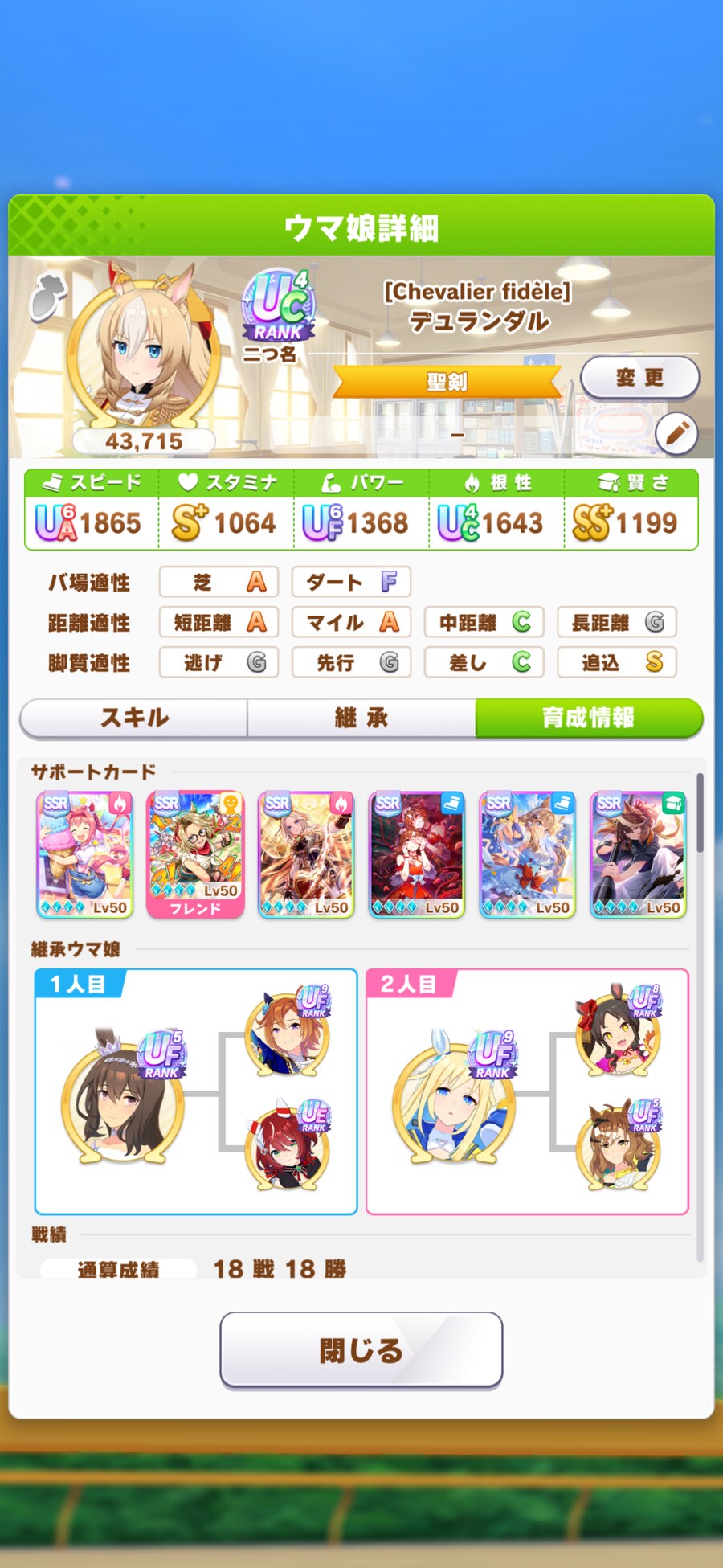Screen dimensions: 723x1568
Task: Open the first support card with ice cream
Action: [84, 854]
